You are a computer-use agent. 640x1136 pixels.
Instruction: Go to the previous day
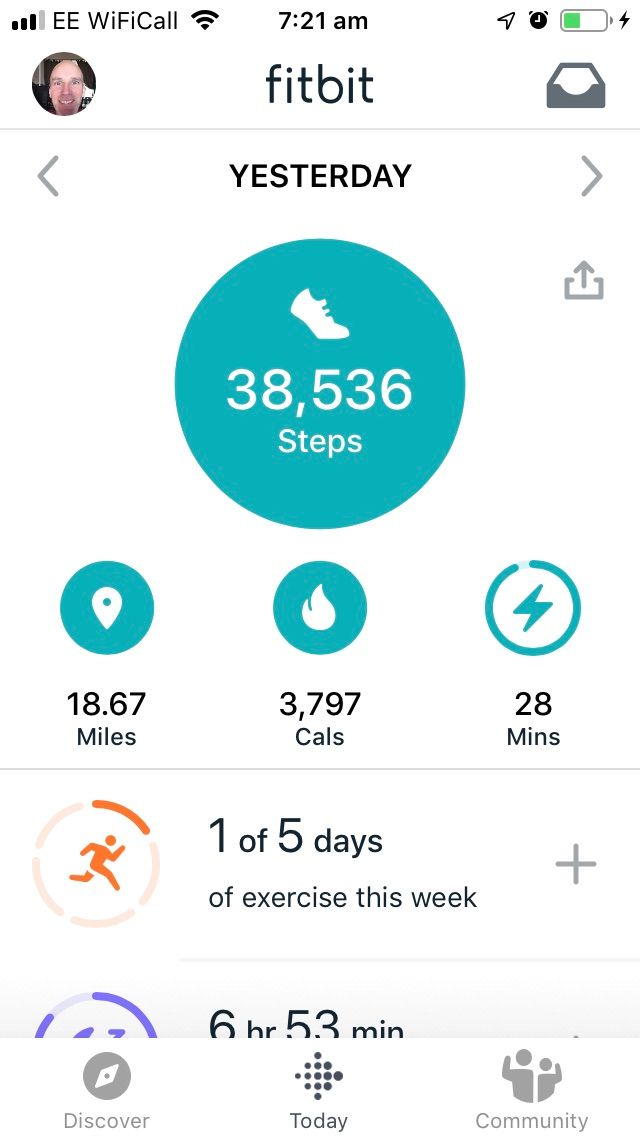coord(48,177)
